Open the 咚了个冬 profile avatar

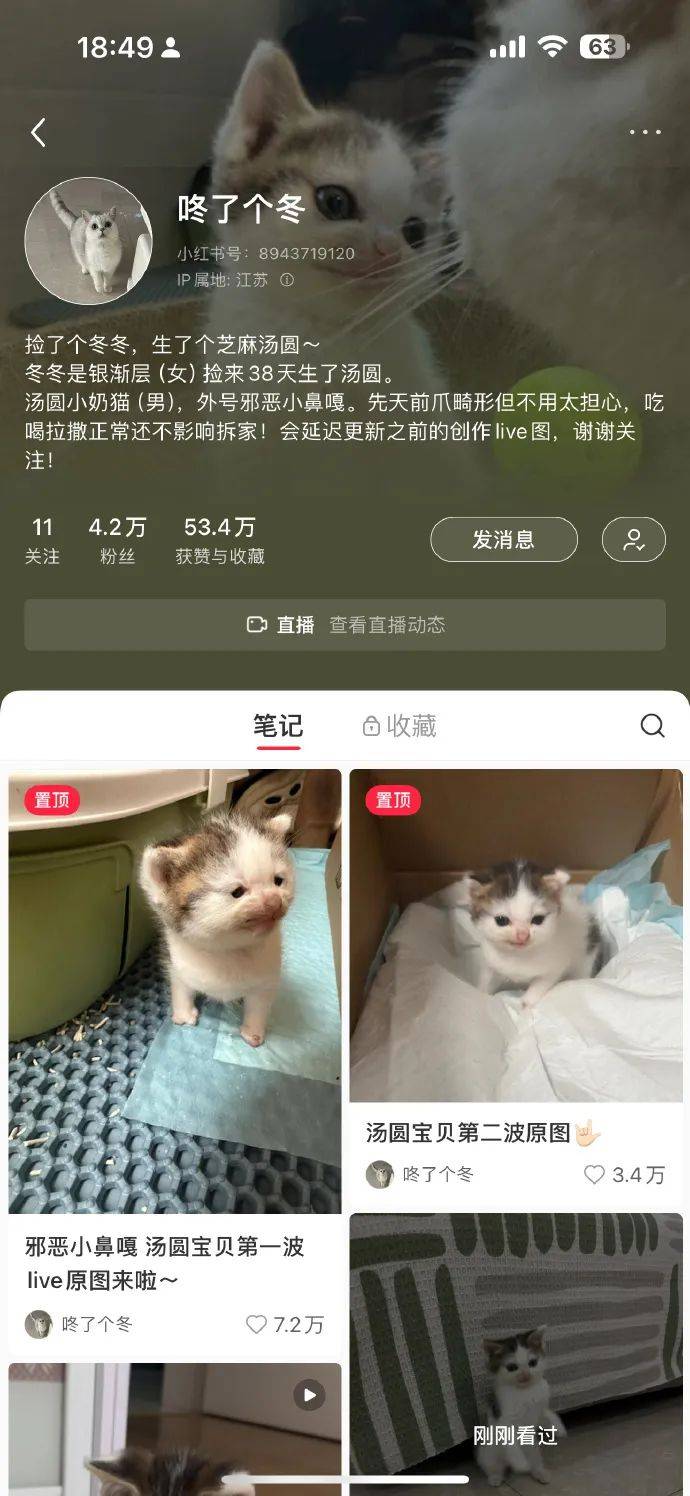[x=88, y=241]
